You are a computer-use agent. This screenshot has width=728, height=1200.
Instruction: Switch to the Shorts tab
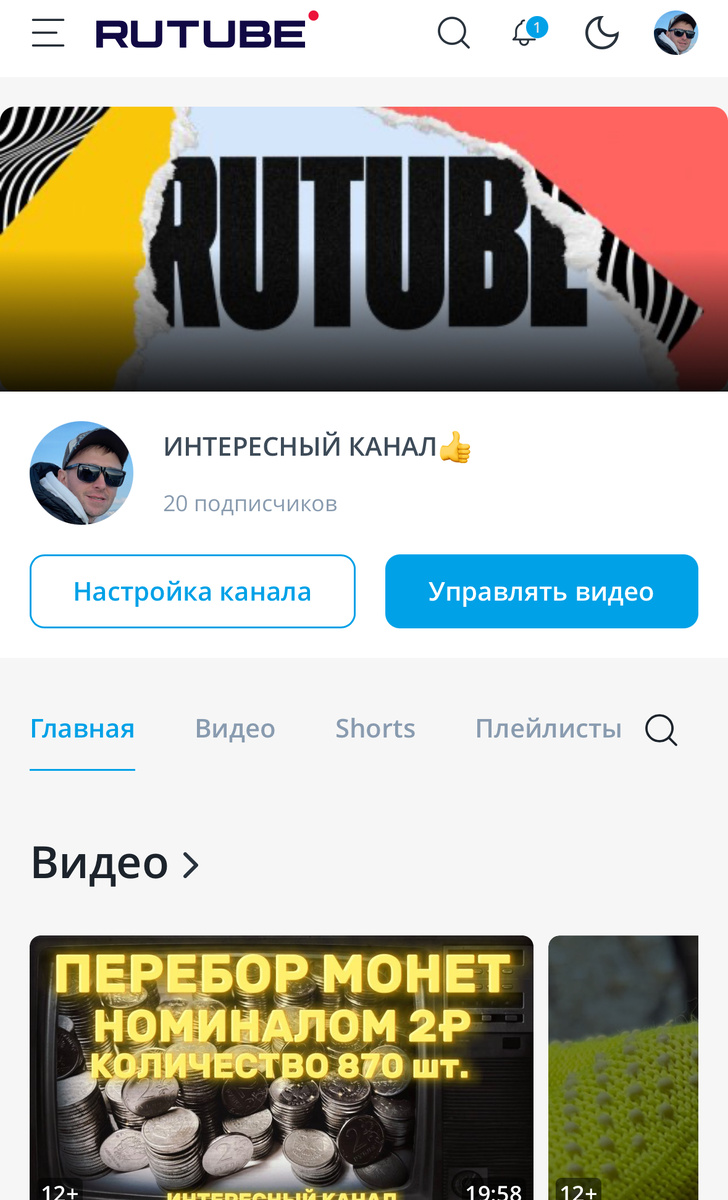pyautogui.click(x=375, y=728)
